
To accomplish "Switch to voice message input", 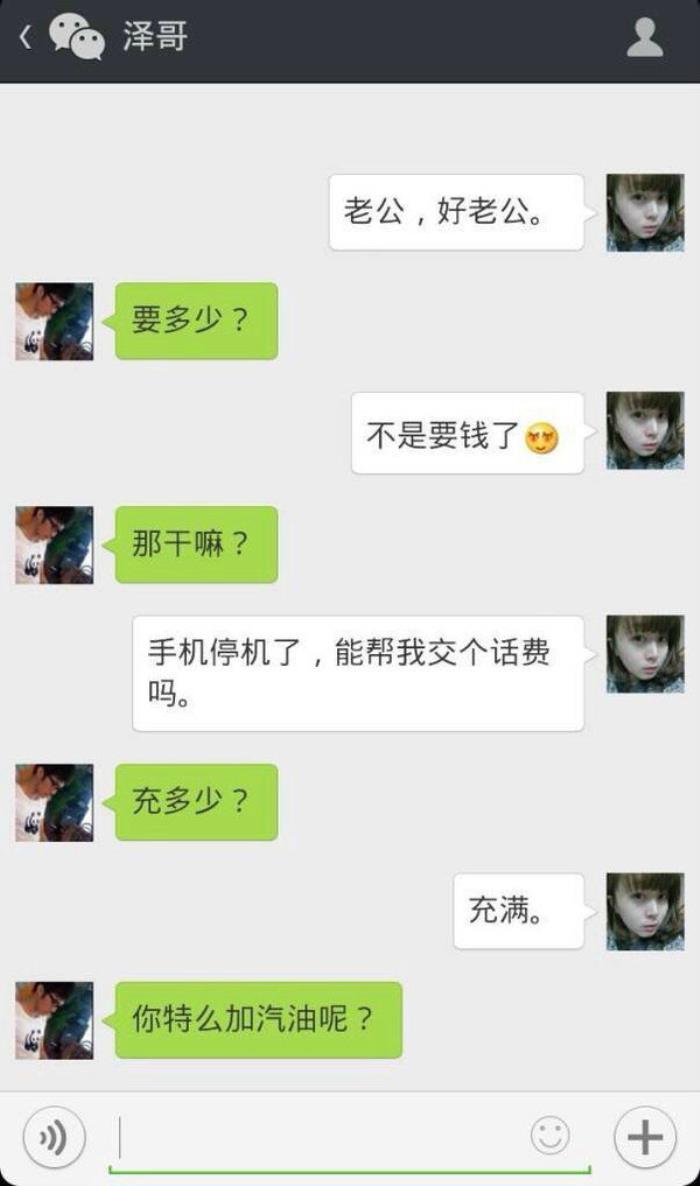I will point(54,1137).
